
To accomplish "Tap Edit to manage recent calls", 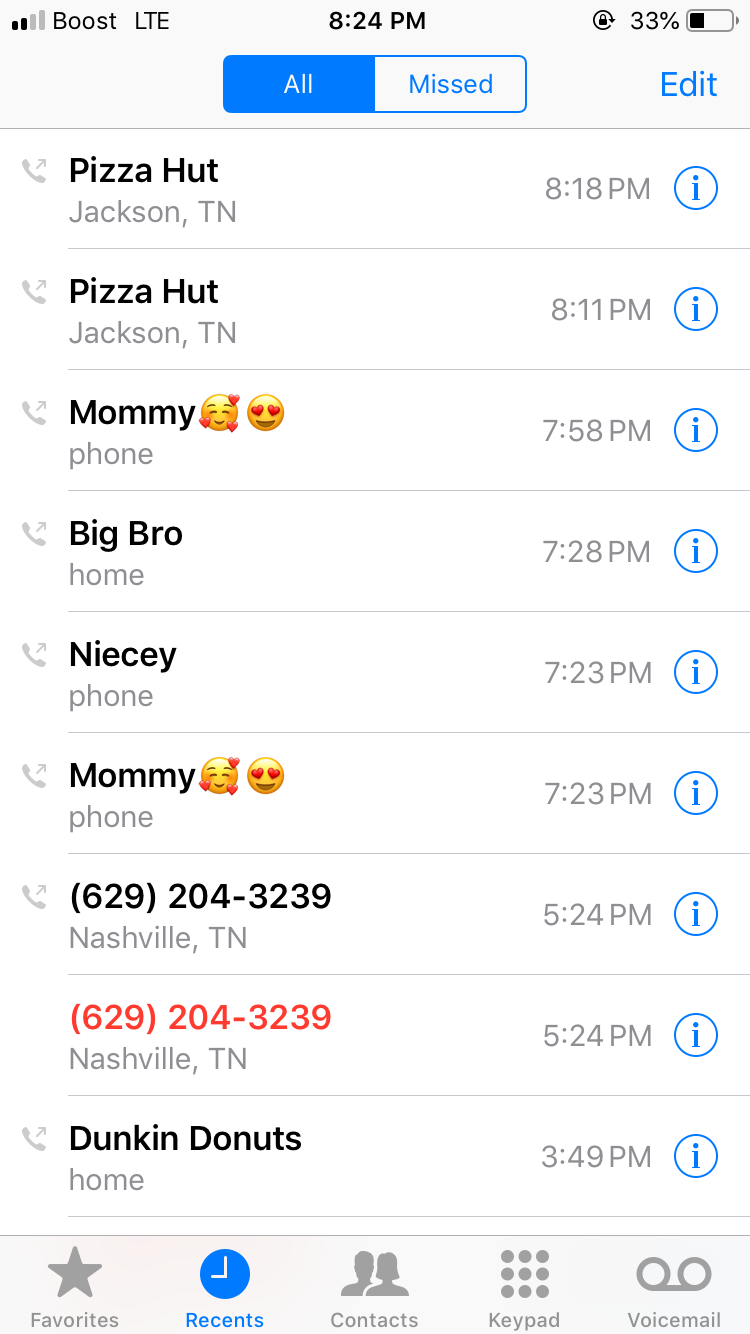I will pos(688,84).
